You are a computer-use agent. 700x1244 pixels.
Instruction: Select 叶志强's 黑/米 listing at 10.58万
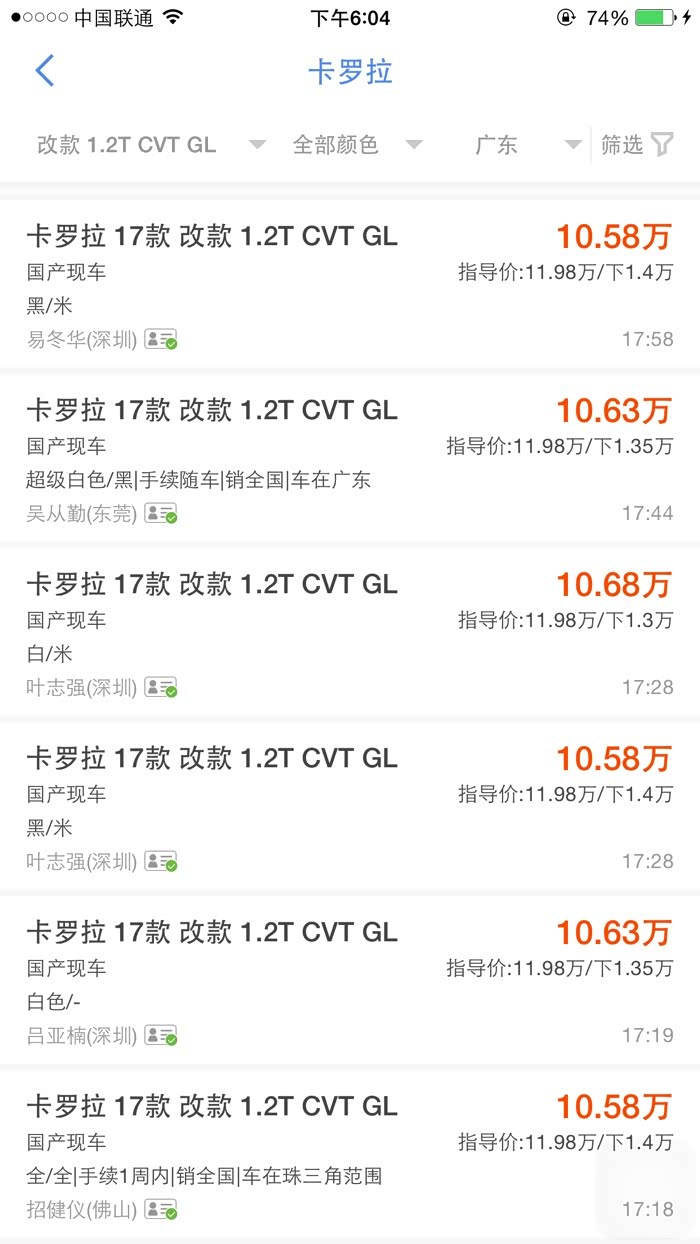(350, 808)
